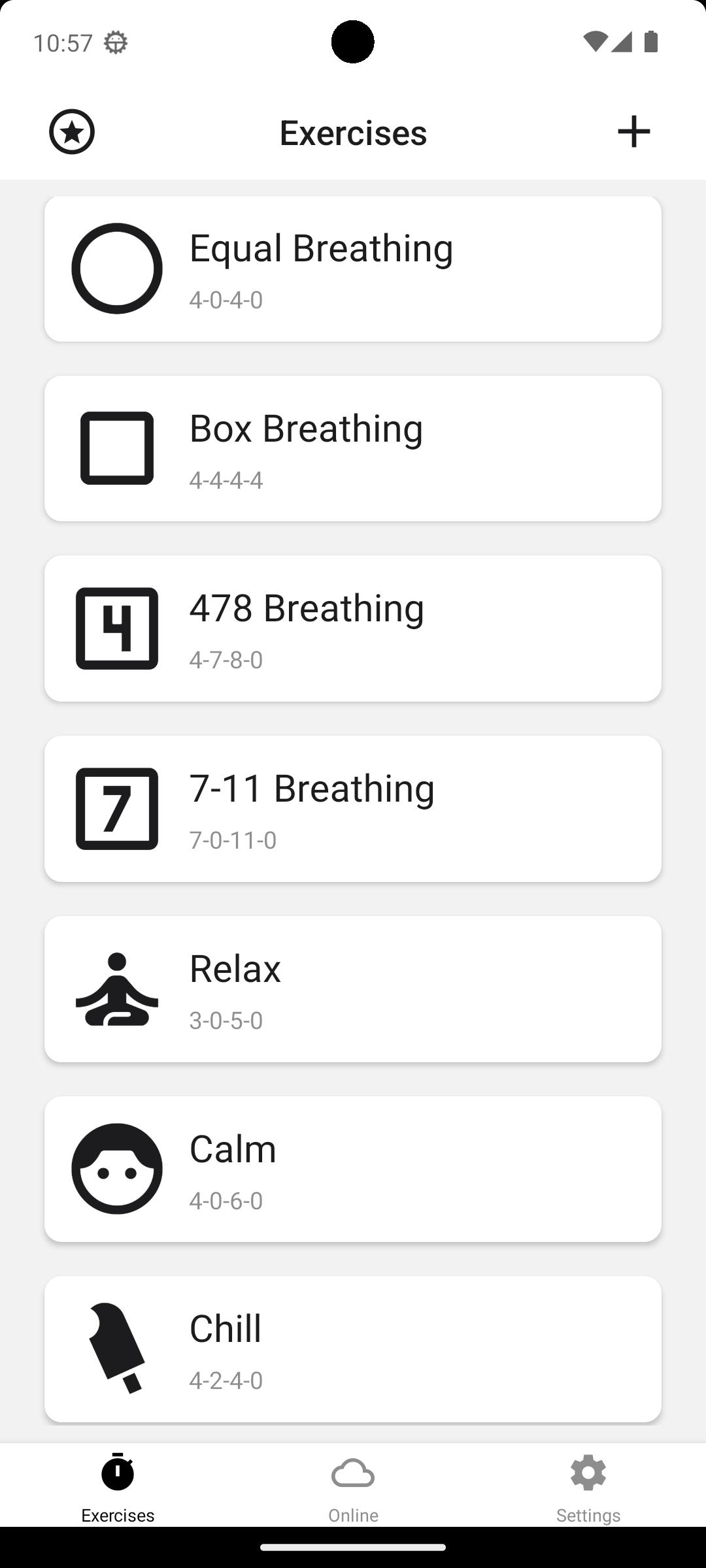
Task: Add a new exercise with plus icon
Action: 634,132
